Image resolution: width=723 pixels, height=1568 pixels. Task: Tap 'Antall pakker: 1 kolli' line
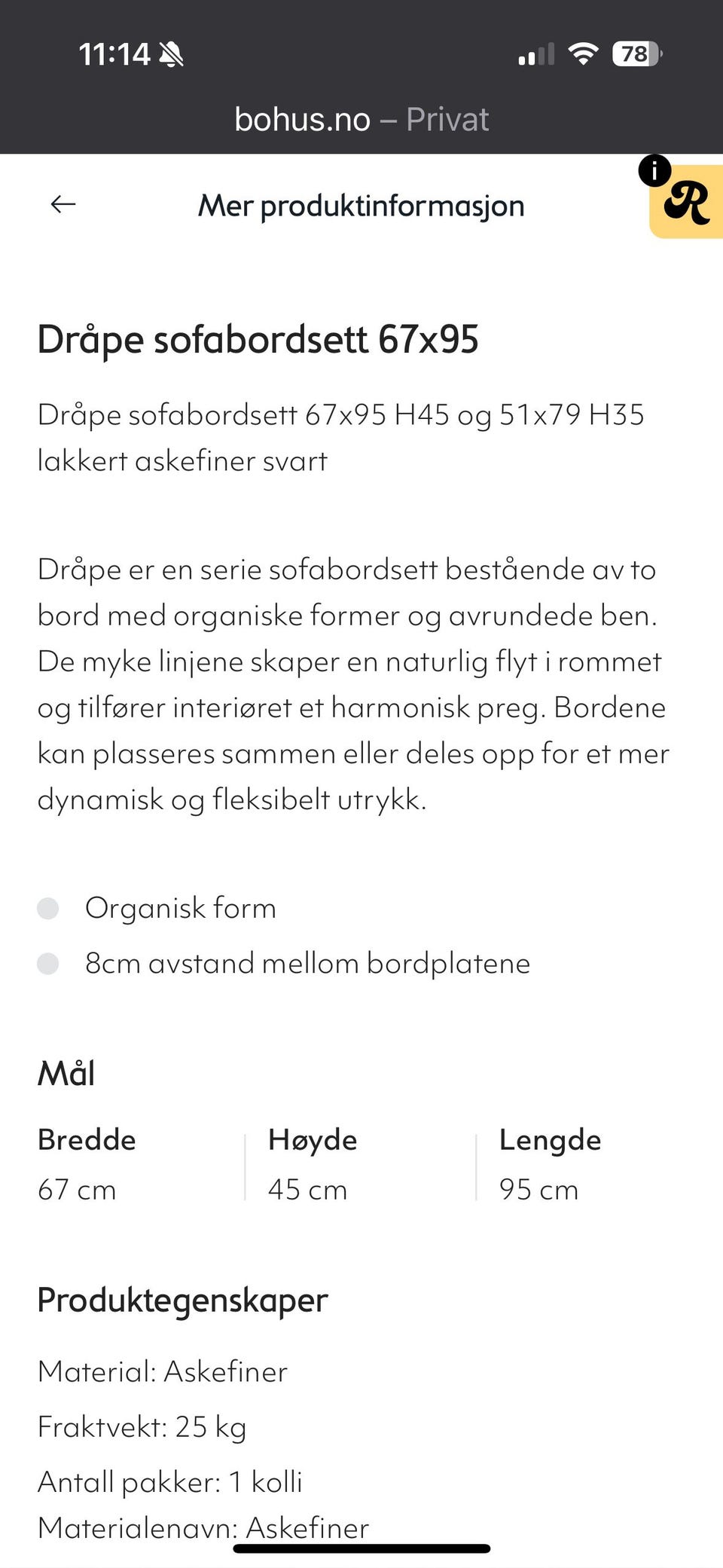[x=170, y=1481]
